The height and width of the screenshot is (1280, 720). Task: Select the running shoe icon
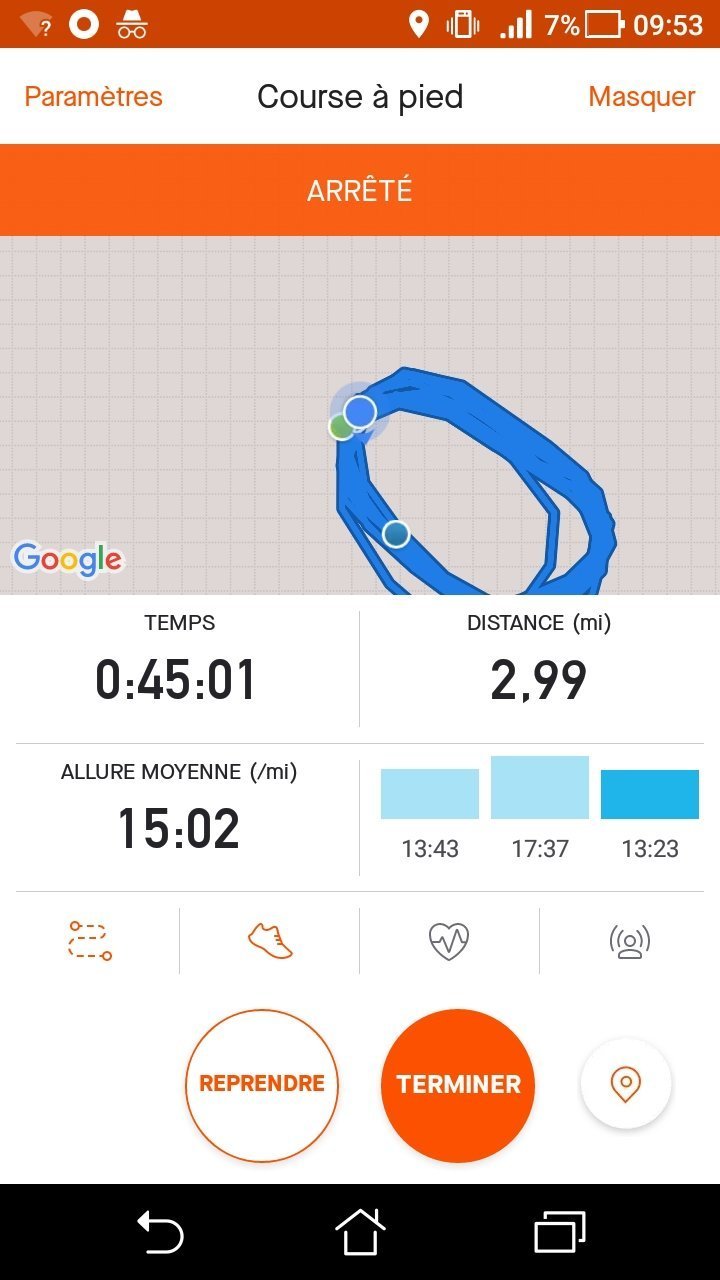(270, 941)
